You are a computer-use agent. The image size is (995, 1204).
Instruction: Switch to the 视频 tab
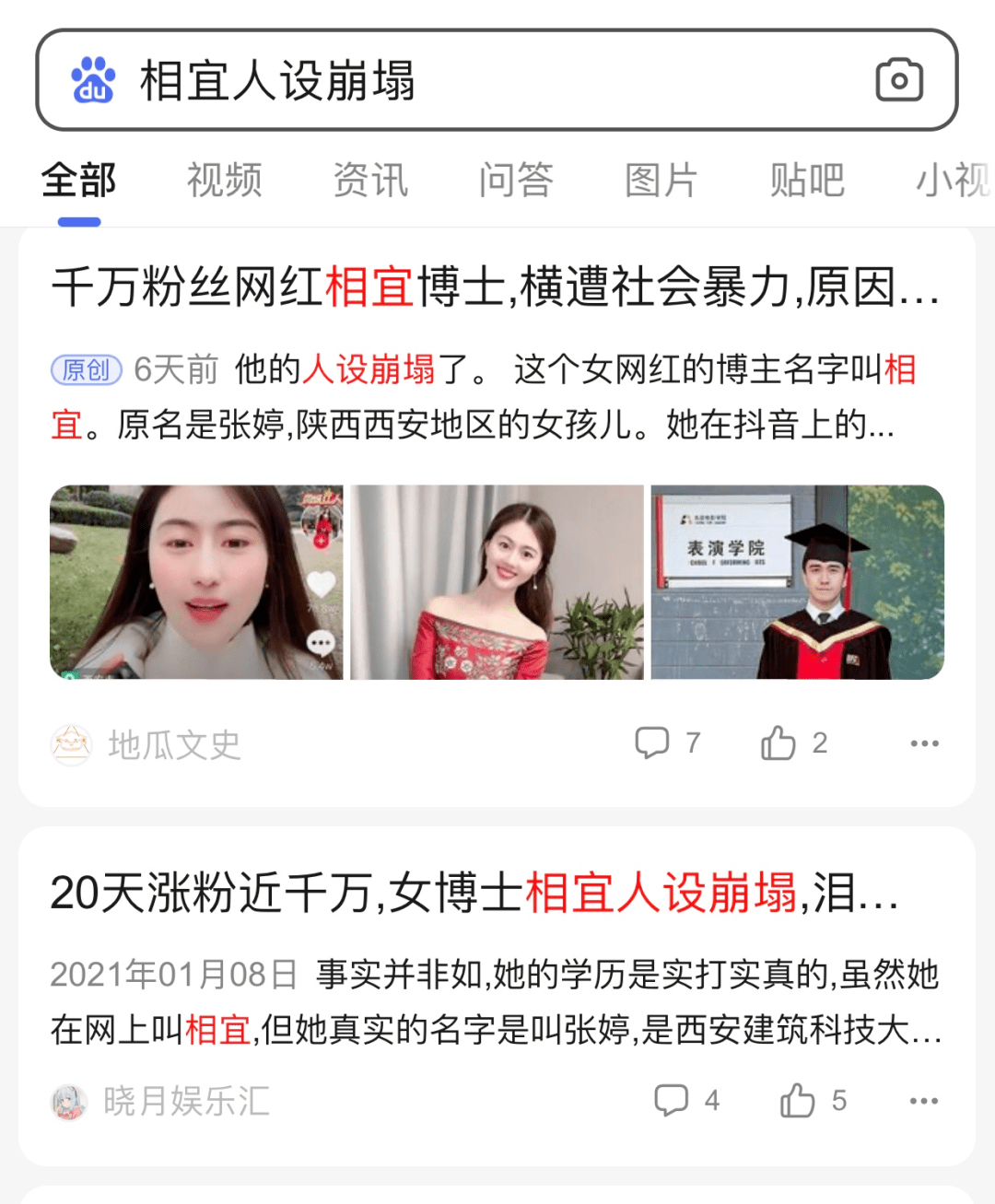[224, 180]
